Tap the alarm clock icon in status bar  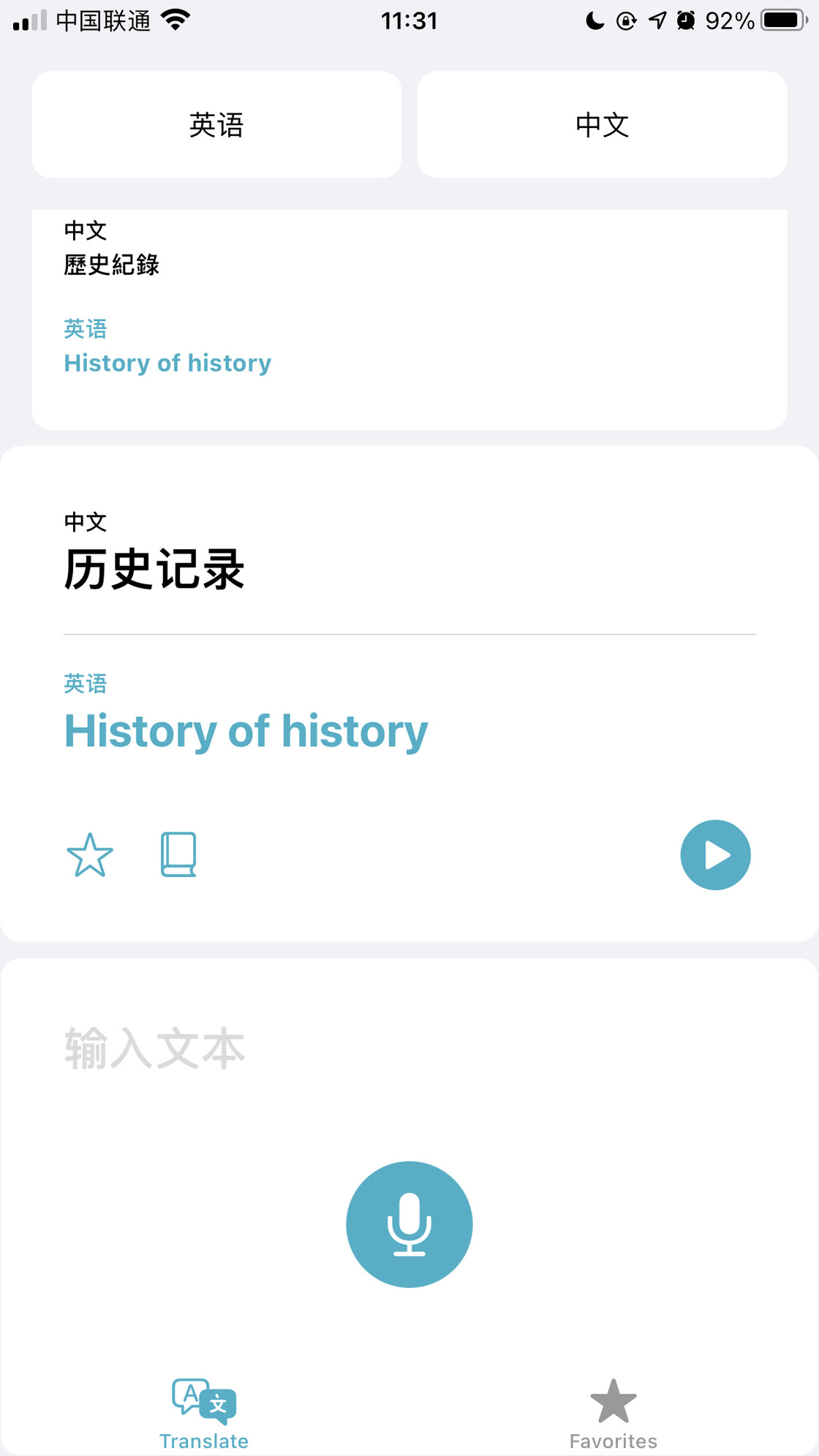pyautogui.click(x=684, y=20)
